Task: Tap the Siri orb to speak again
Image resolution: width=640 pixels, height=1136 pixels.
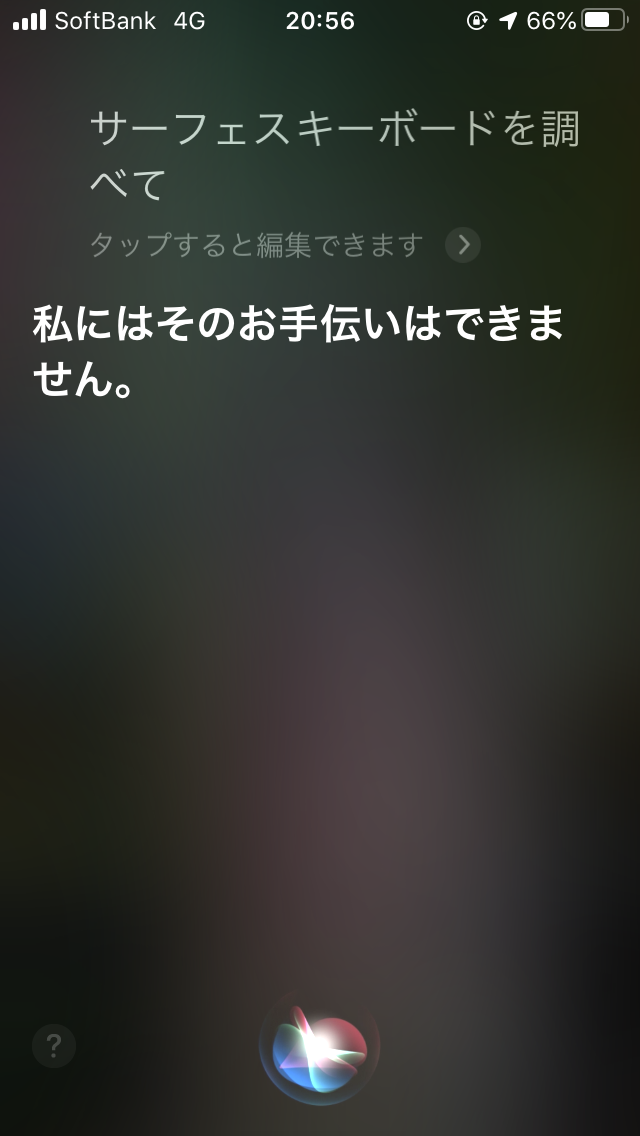Action: point(320,1048)
